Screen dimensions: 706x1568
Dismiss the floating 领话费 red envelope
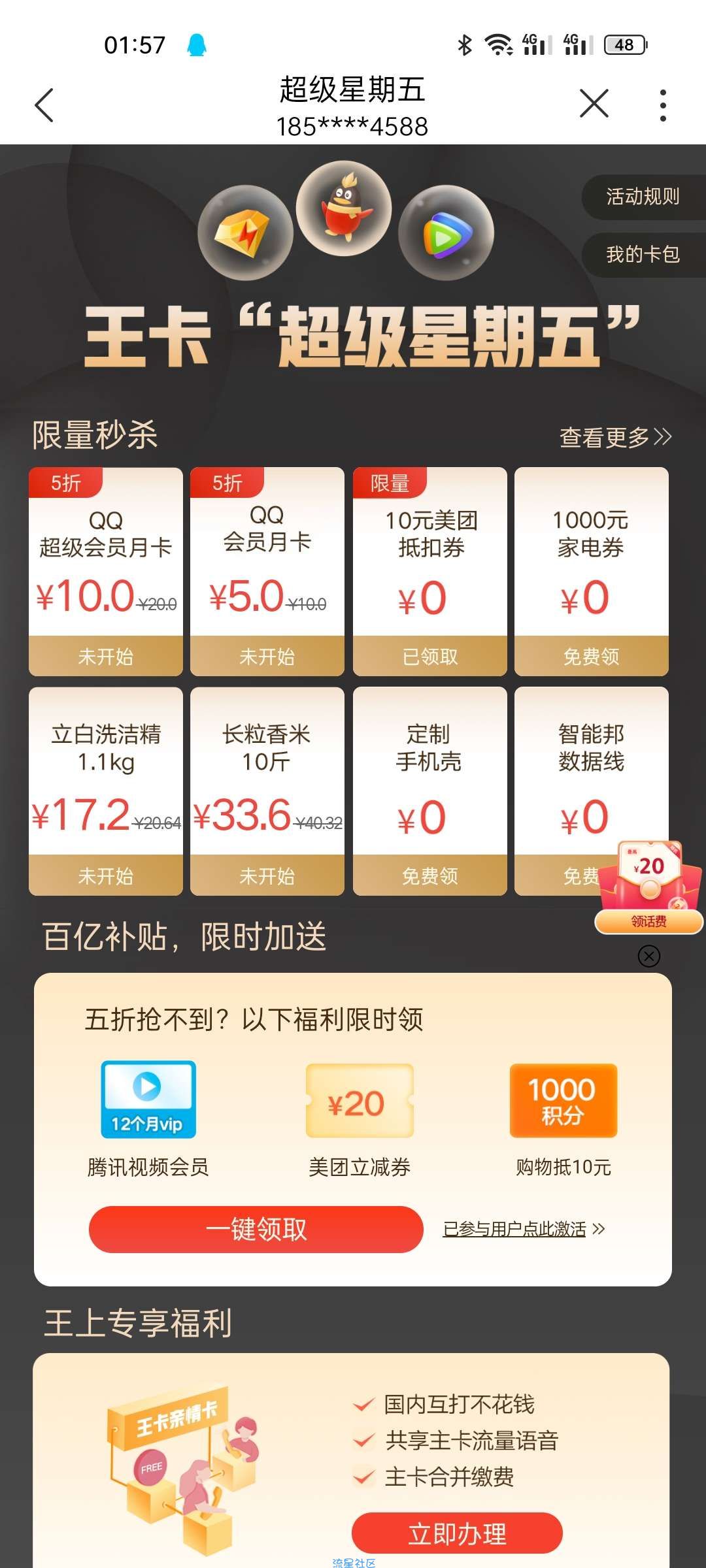pos(648,956)
